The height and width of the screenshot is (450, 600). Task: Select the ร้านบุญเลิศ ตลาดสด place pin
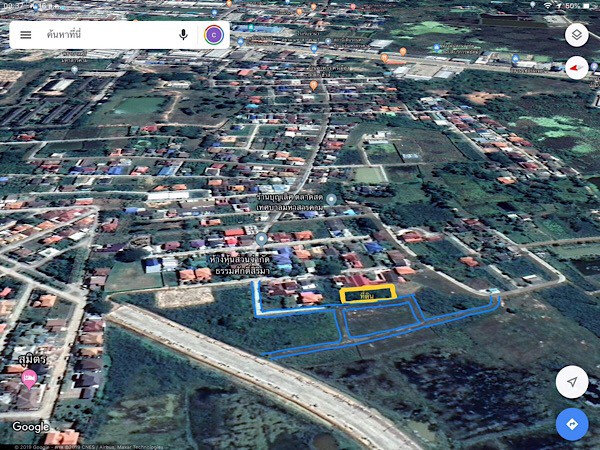331,199
